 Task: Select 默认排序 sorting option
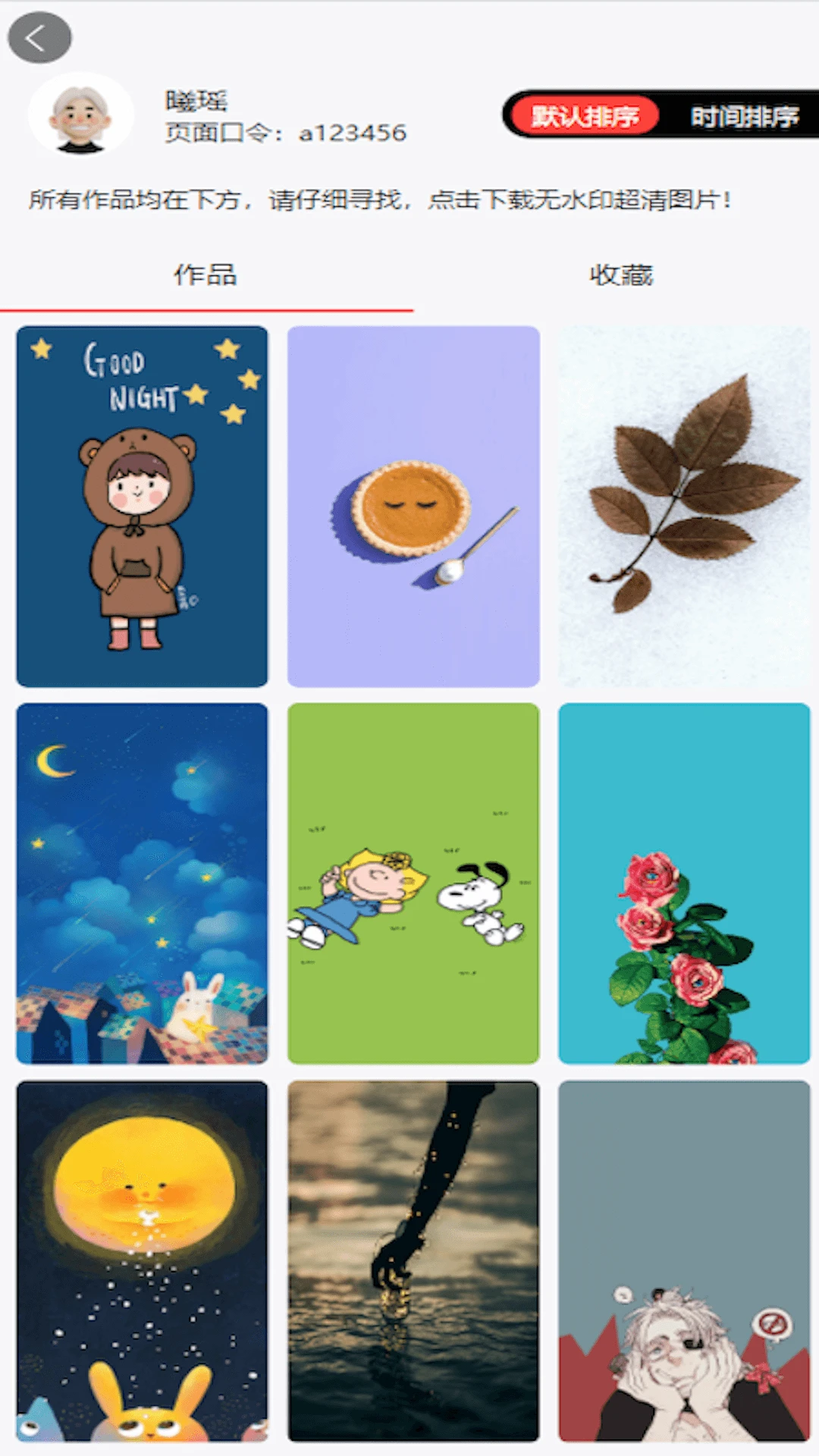coord(584,116)
